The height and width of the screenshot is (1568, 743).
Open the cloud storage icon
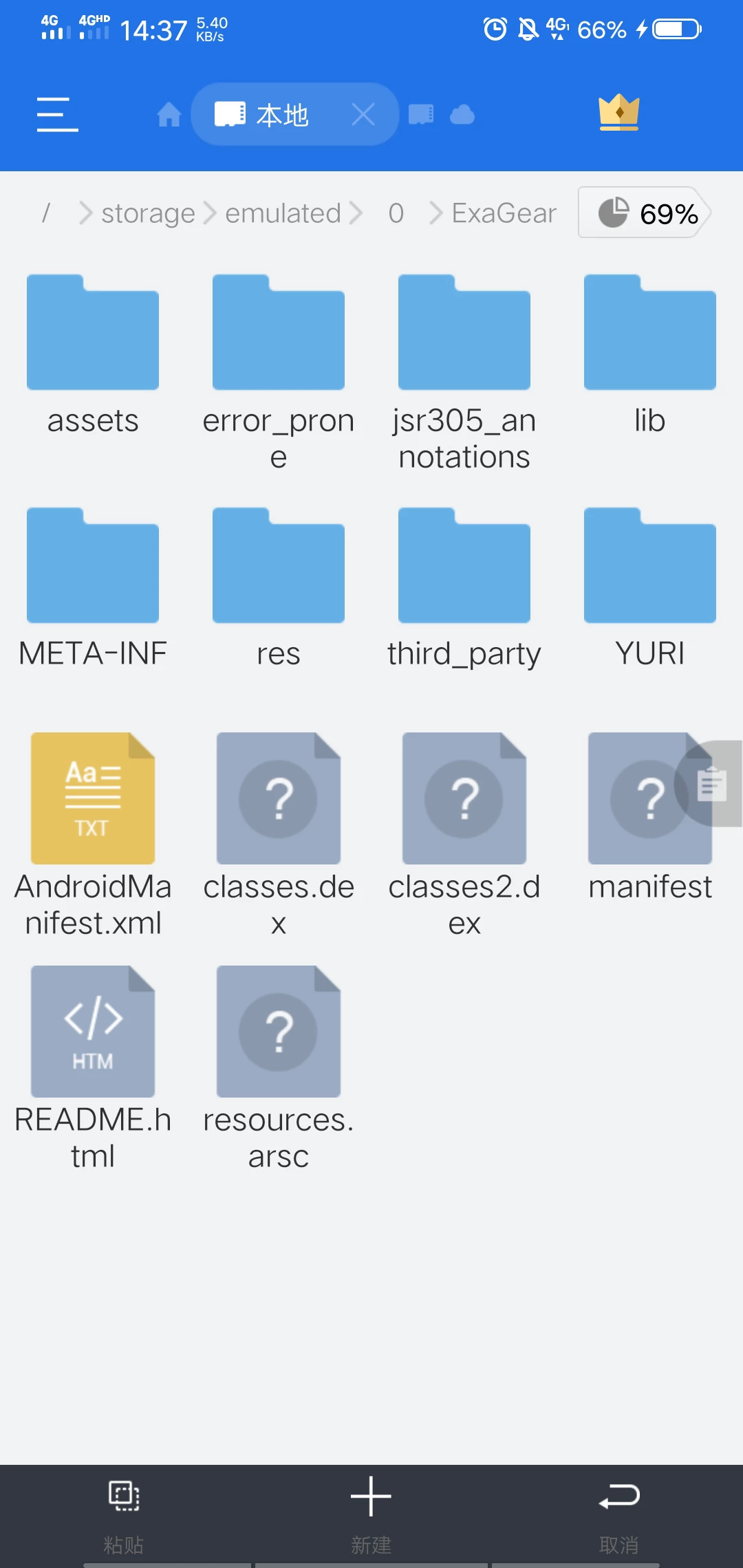tap(462, 114)
